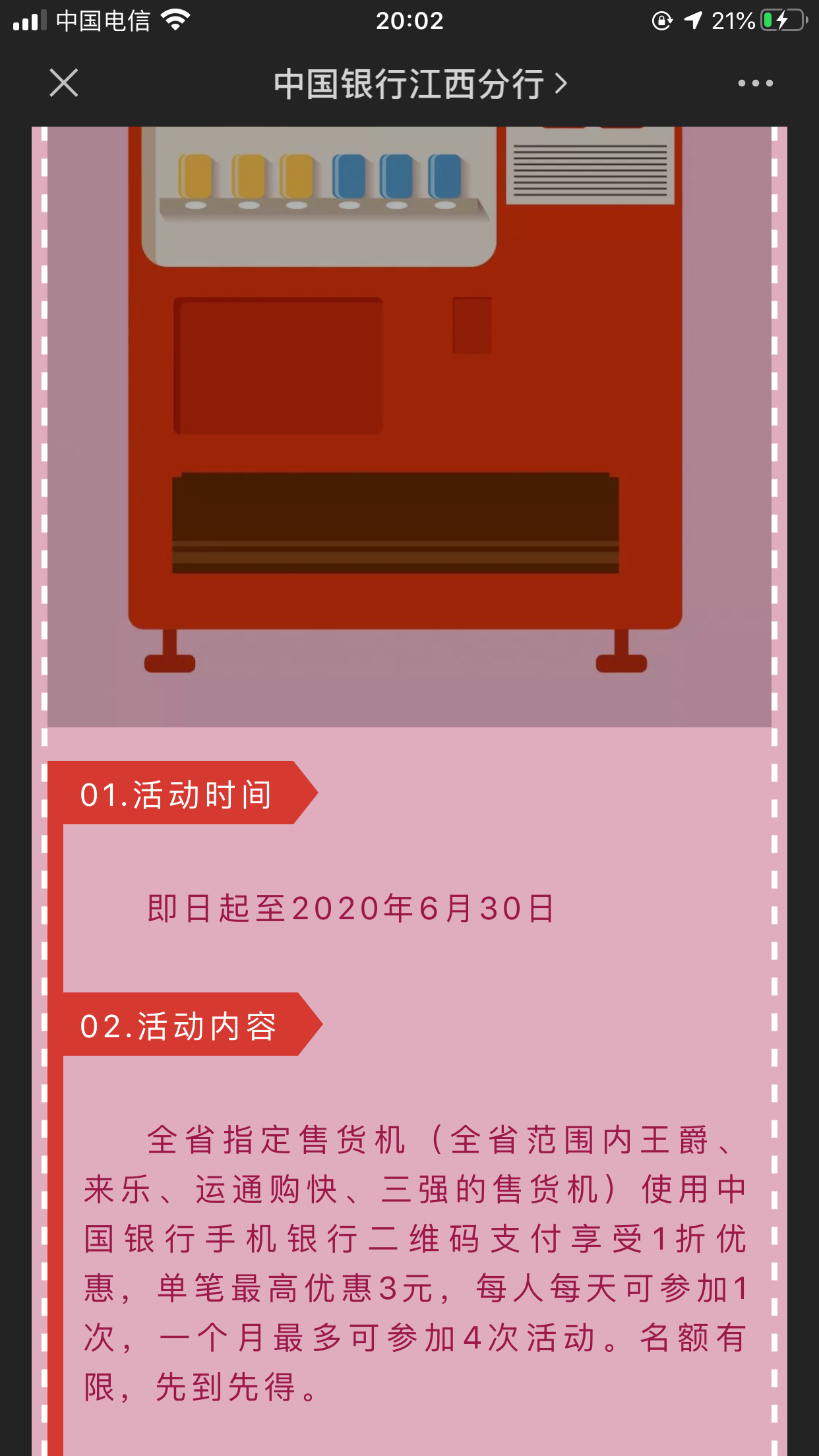Close the webview with the X icon
This screenshot has height=1456, width=819.
pos(64,83)
